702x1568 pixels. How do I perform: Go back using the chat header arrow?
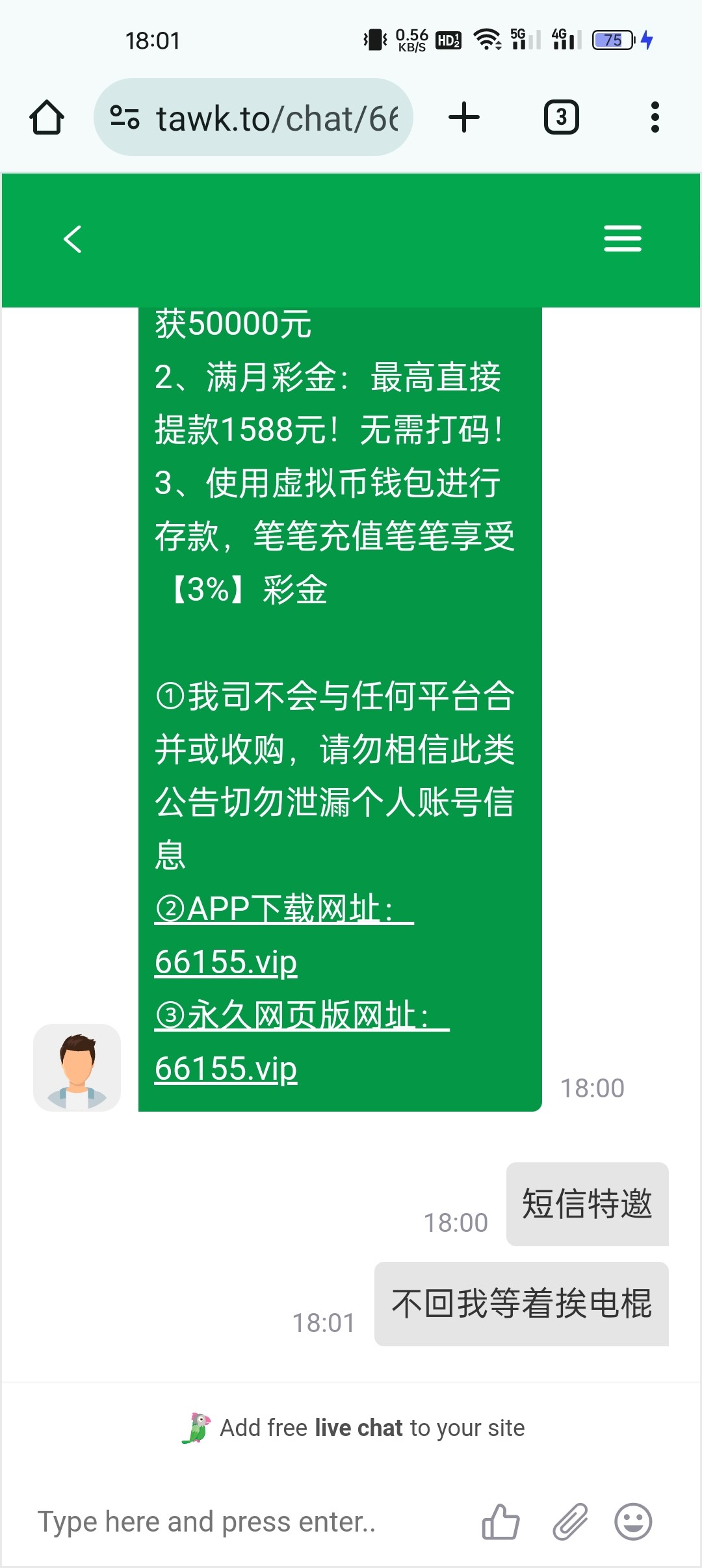[73, 239]
